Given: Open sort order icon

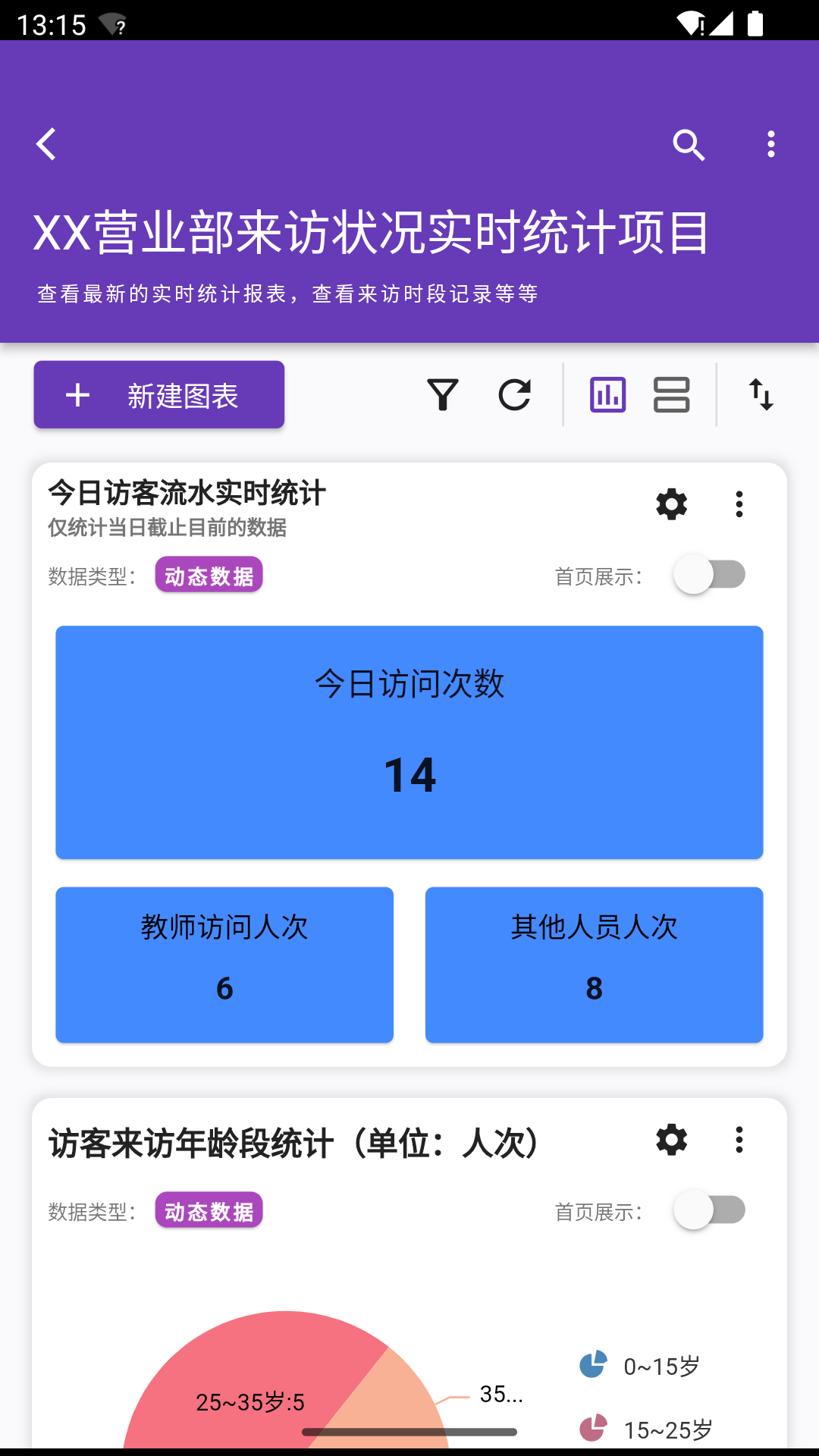Looking at the screenshot, I should pyautogui.click(x=761, y=394).
